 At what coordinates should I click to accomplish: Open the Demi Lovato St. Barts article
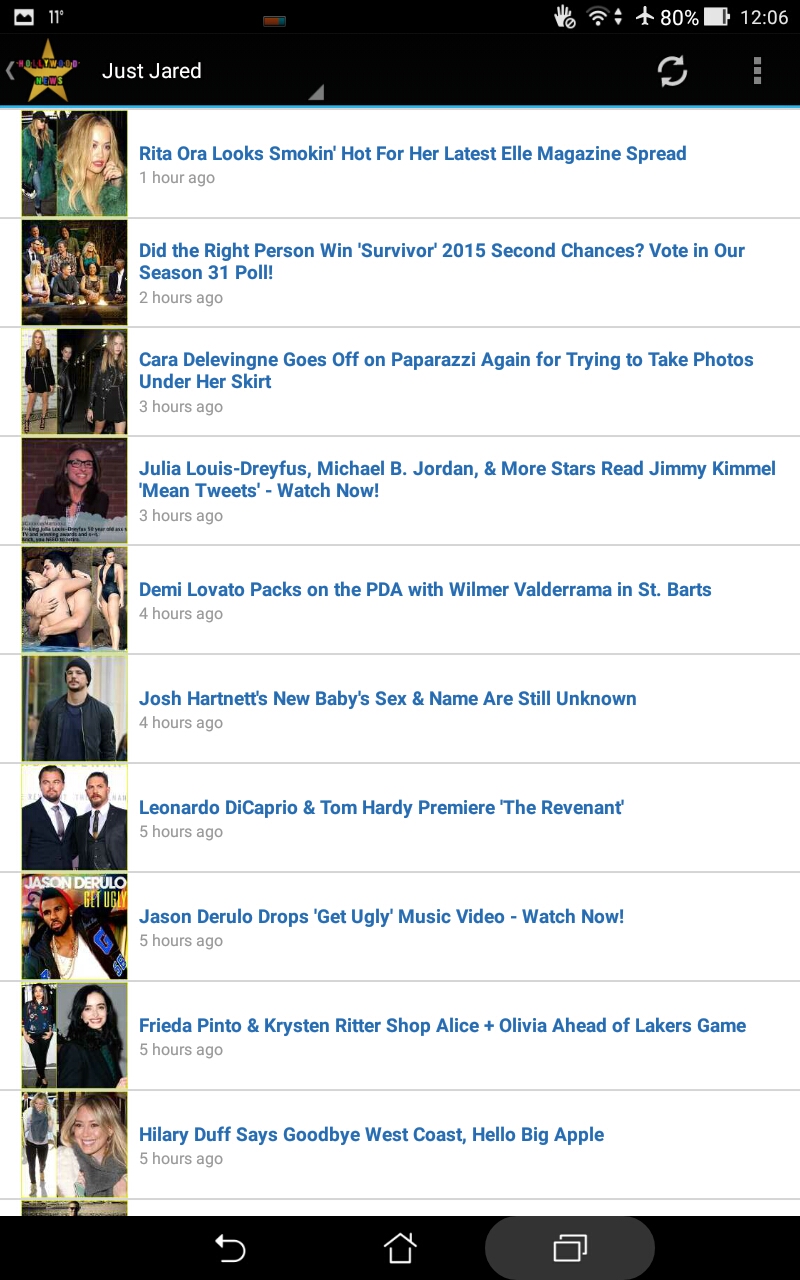point(425,589)
